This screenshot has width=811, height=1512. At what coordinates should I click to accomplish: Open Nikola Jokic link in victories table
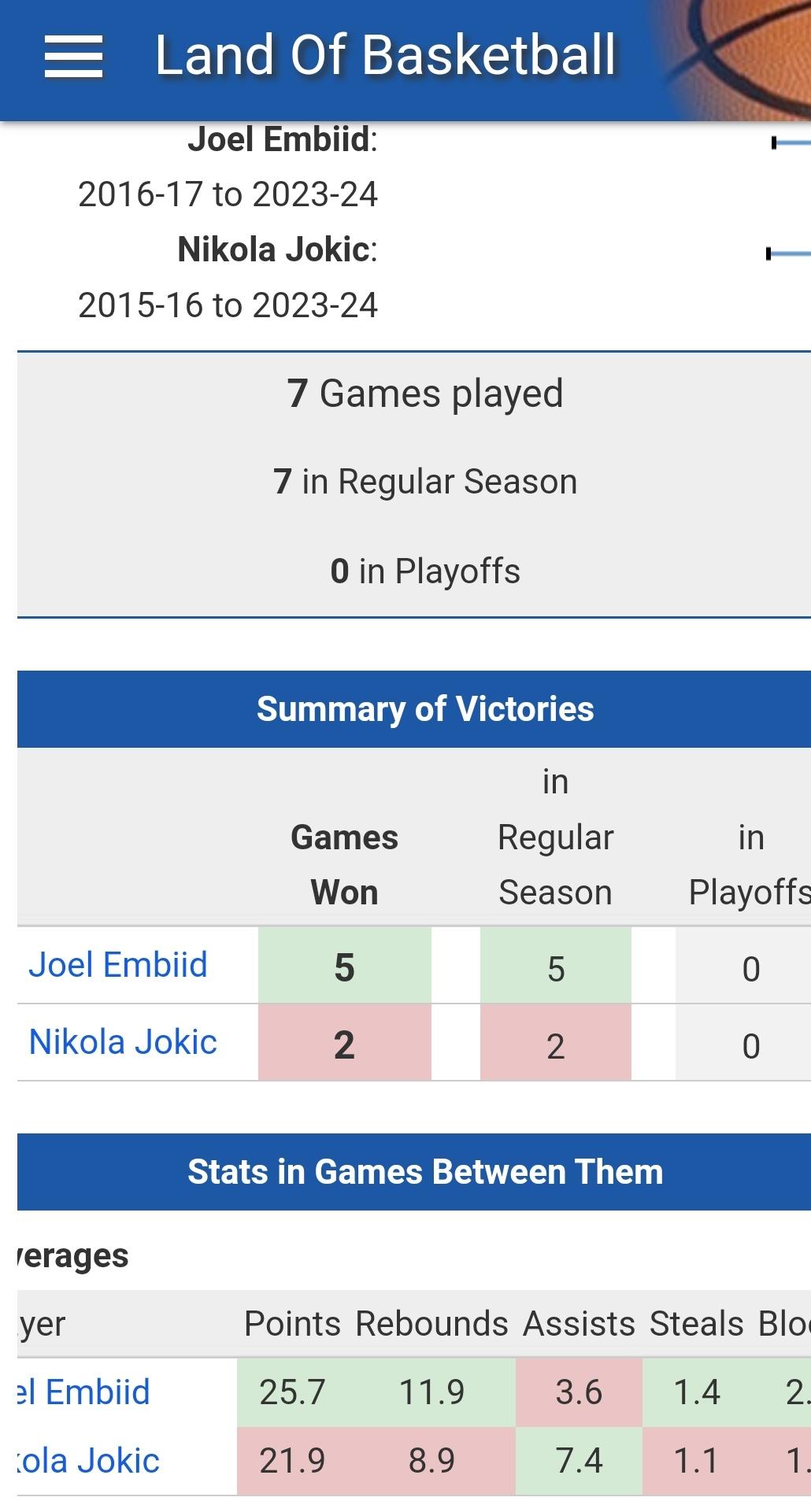pos(123,1042)
